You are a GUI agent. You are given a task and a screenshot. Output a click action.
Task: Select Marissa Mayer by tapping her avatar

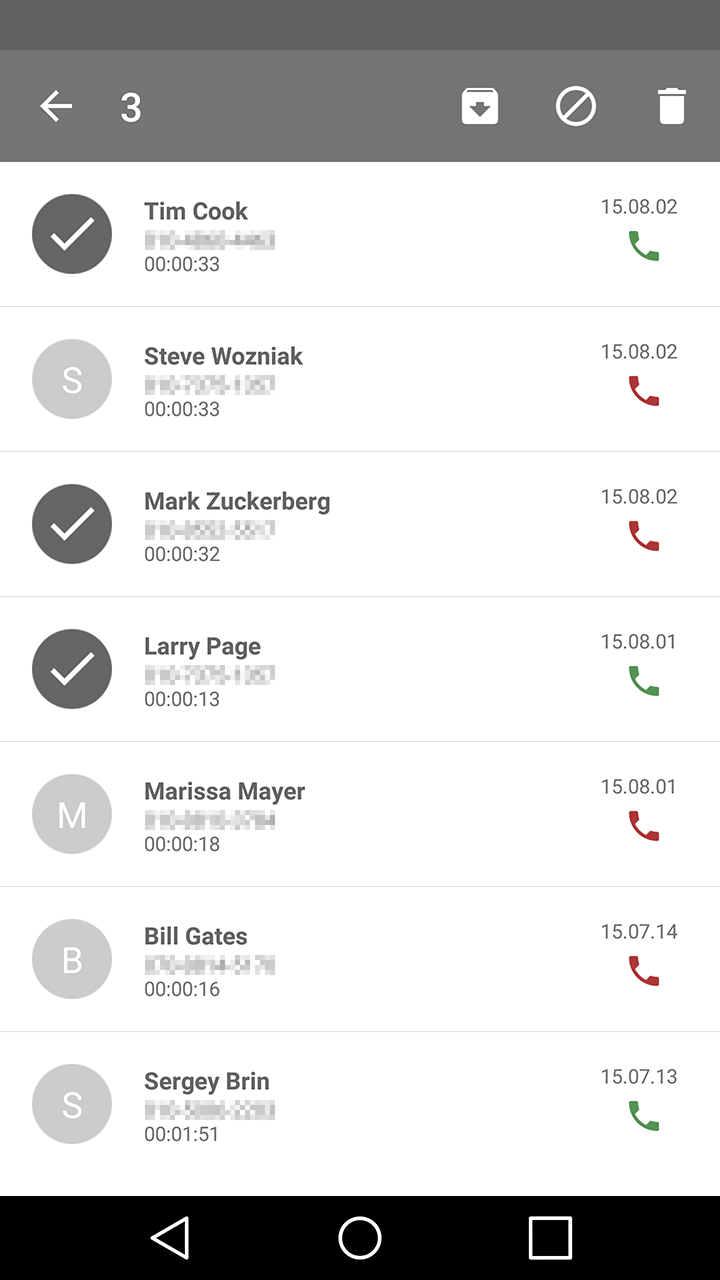72,813
